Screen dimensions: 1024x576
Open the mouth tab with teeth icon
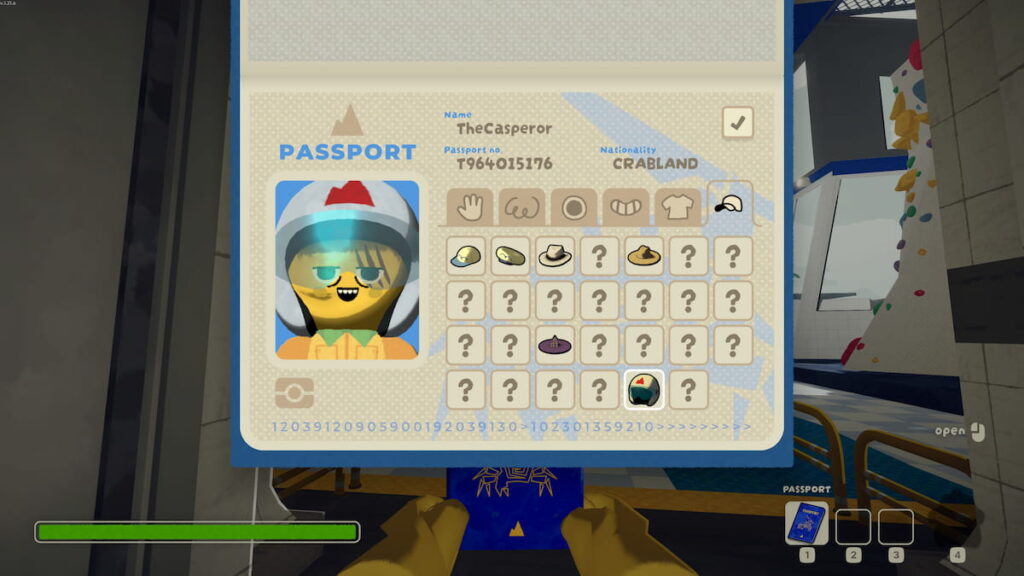tap(625, 207)
